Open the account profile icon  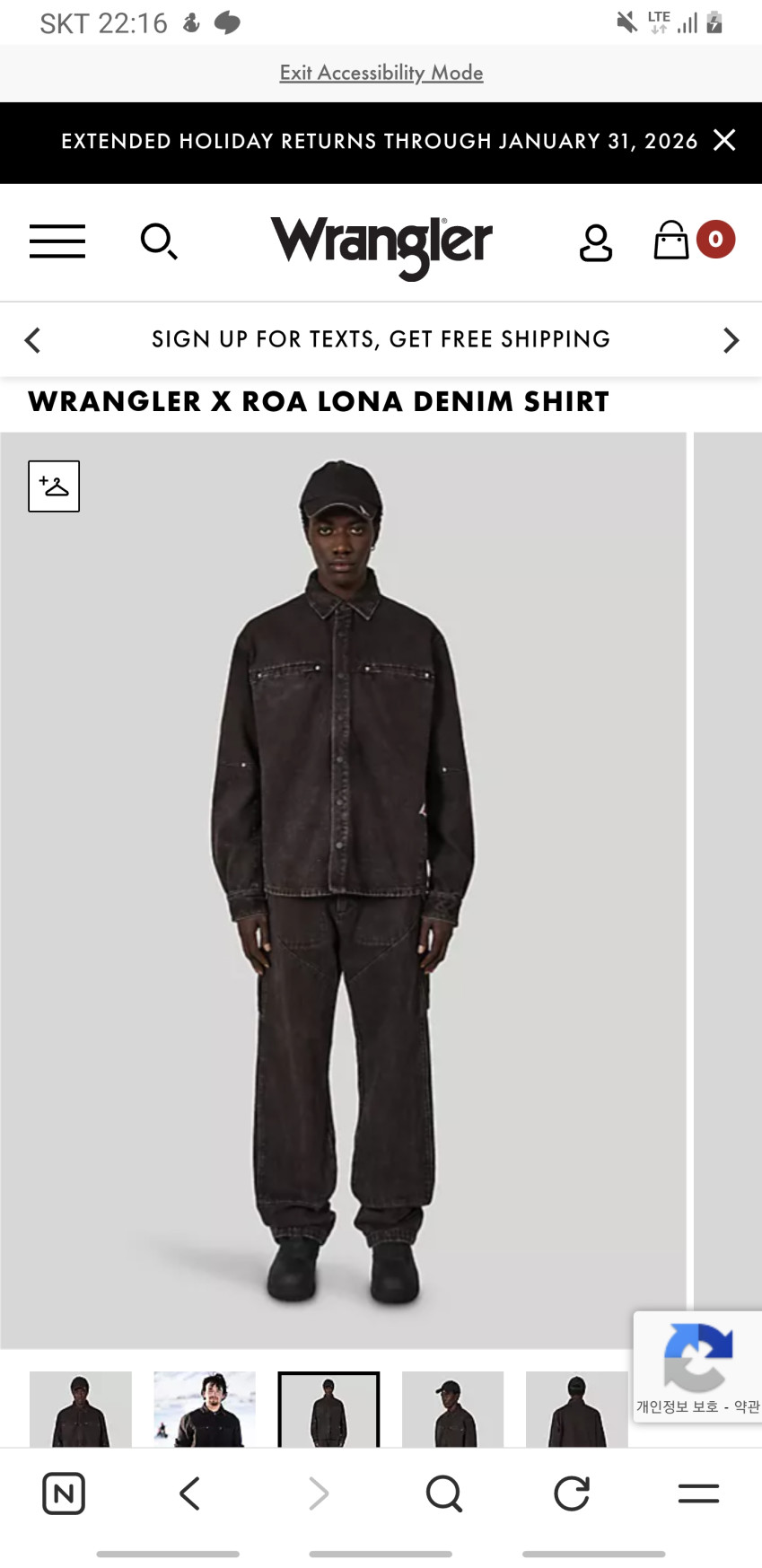pos(595,242)
